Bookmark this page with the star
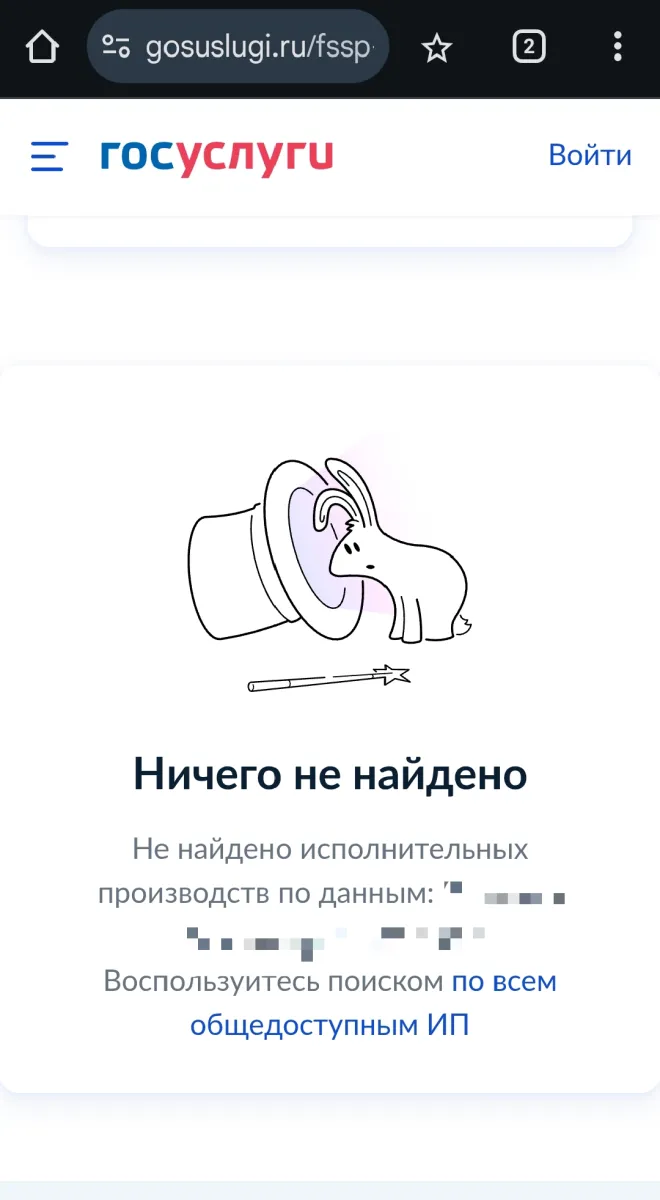Viewport: 660px width, 1200px height. tap(436, 47)
